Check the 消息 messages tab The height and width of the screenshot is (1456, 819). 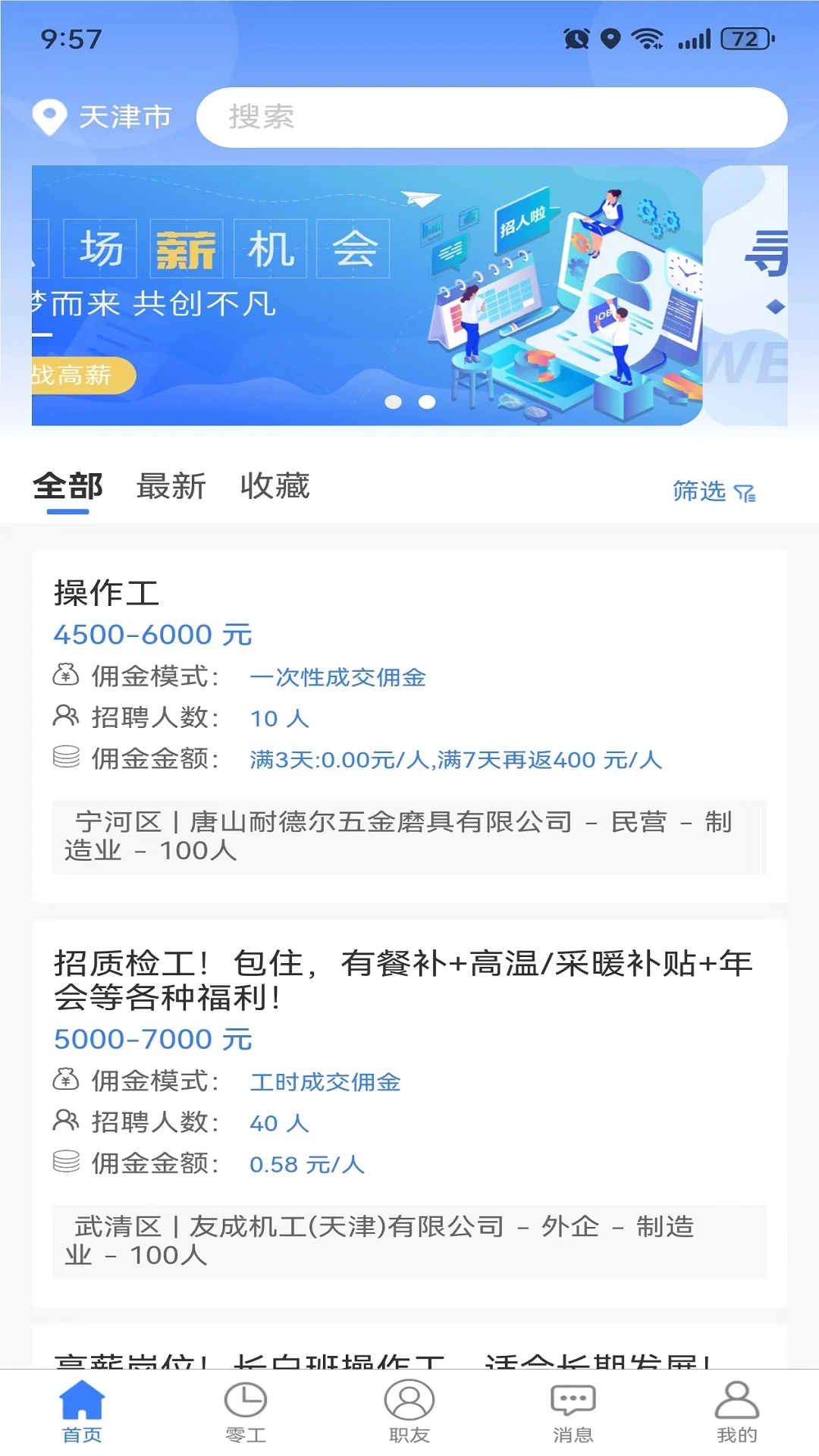point(573,1412)
